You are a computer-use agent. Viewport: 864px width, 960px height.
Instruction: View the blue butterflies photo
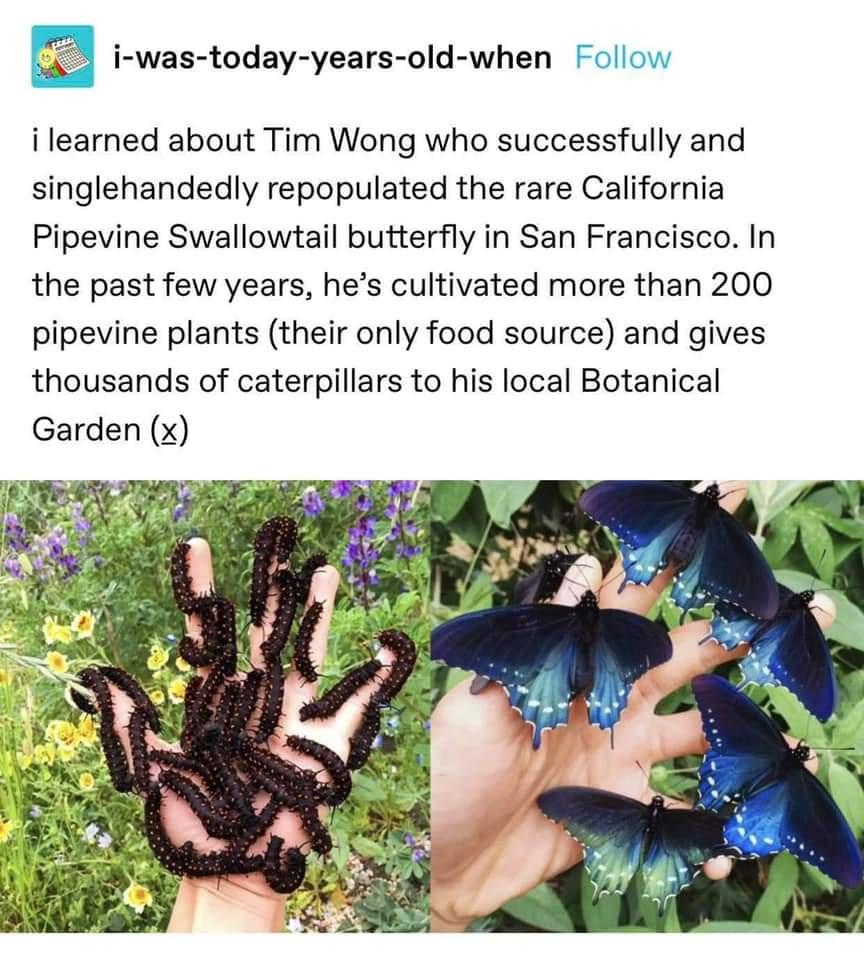pos(647,705)
